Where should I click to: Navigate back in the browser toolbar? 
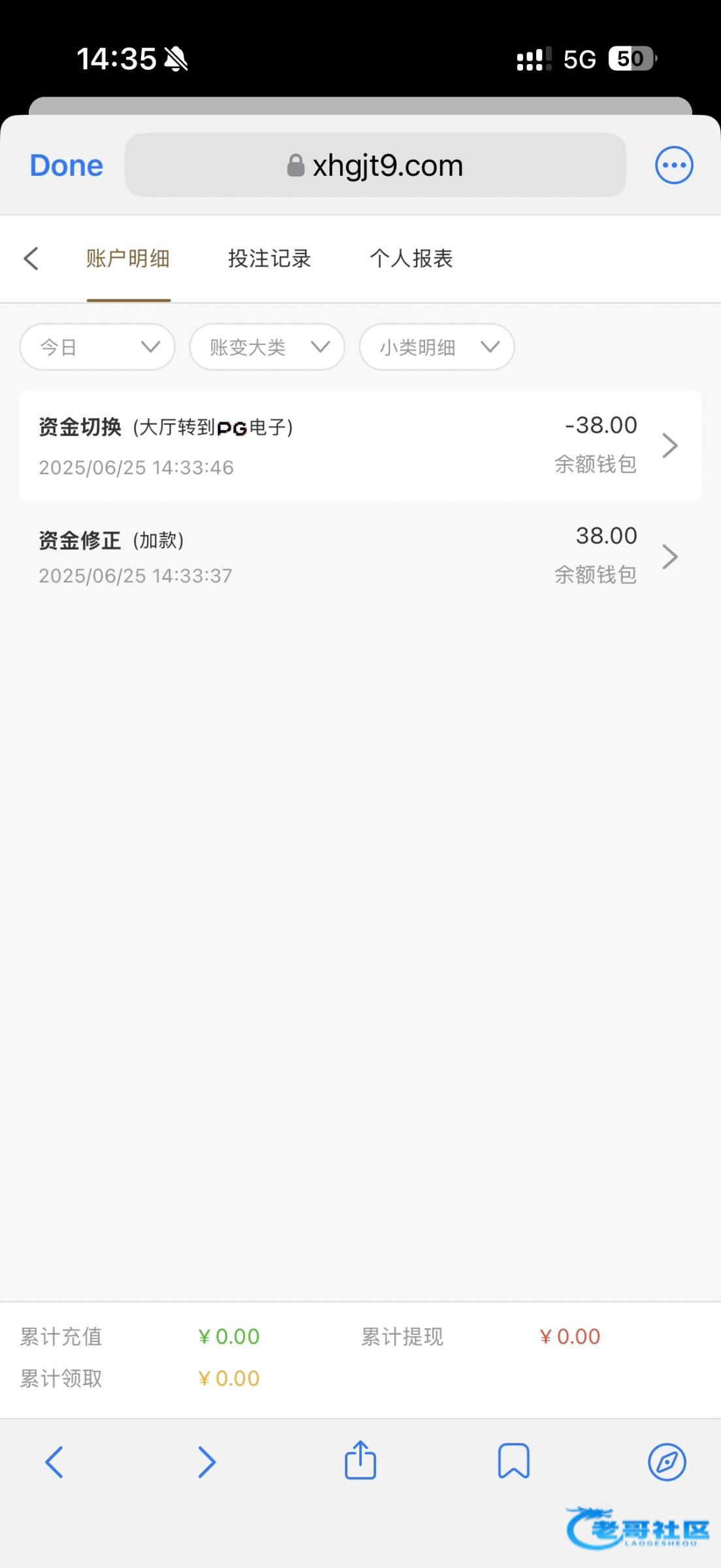pyautogui.click(x=54, y=1462)
